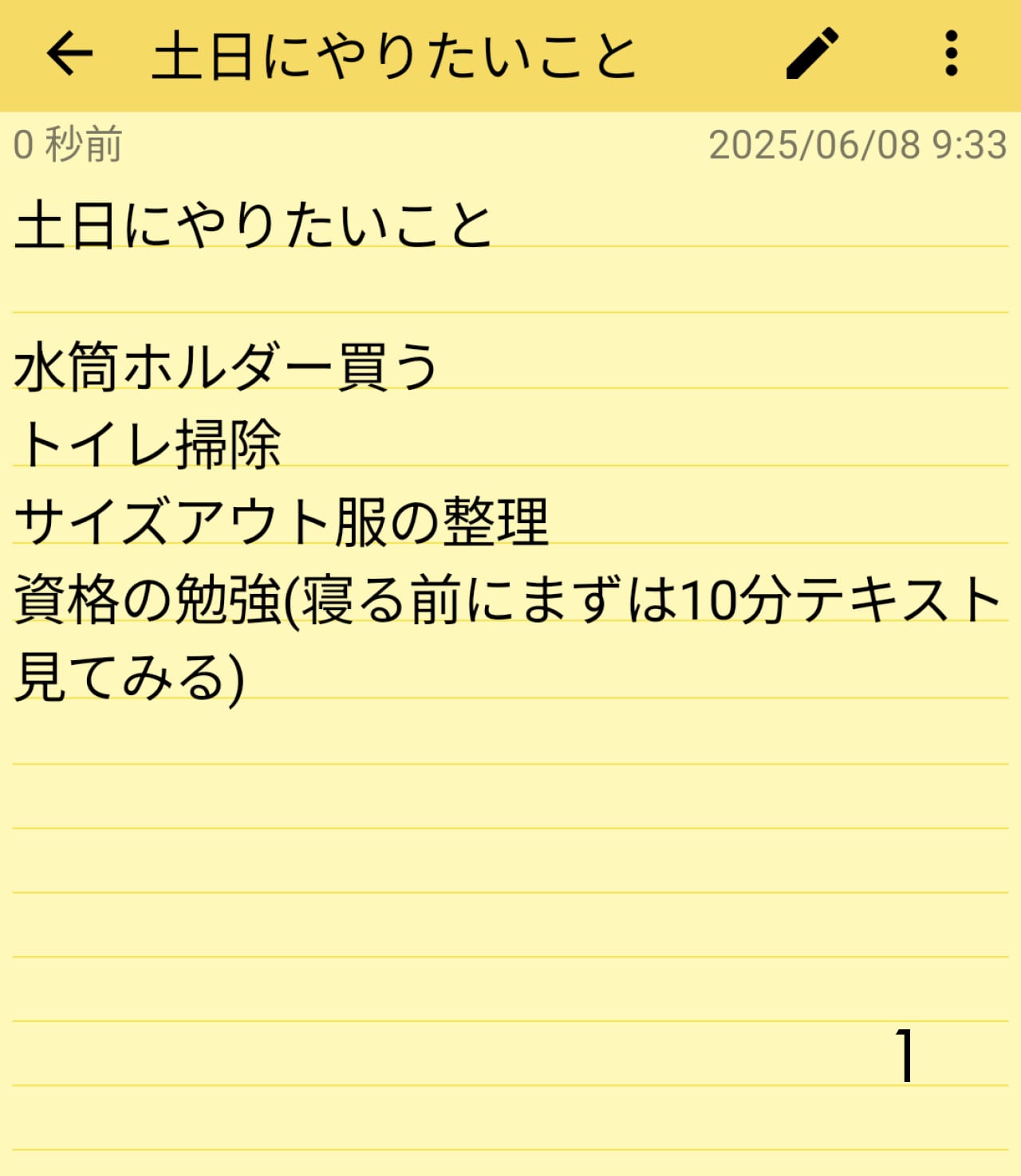Tap the yellow header bar area
The image size is (1021, 1176).
(510, 54)
